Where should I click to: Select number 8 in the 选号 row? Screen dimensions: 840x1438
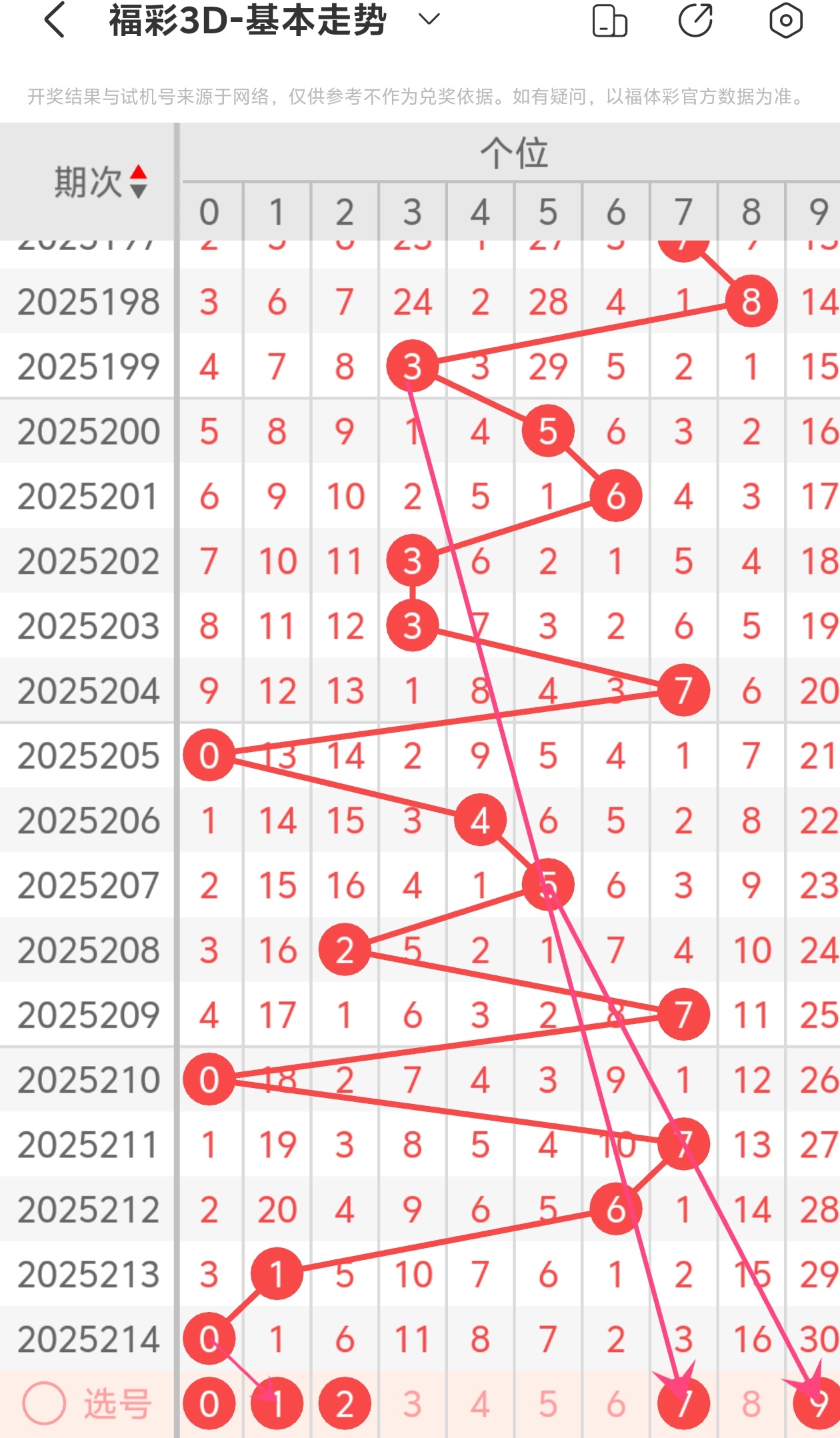click(x=751, y=1403)
